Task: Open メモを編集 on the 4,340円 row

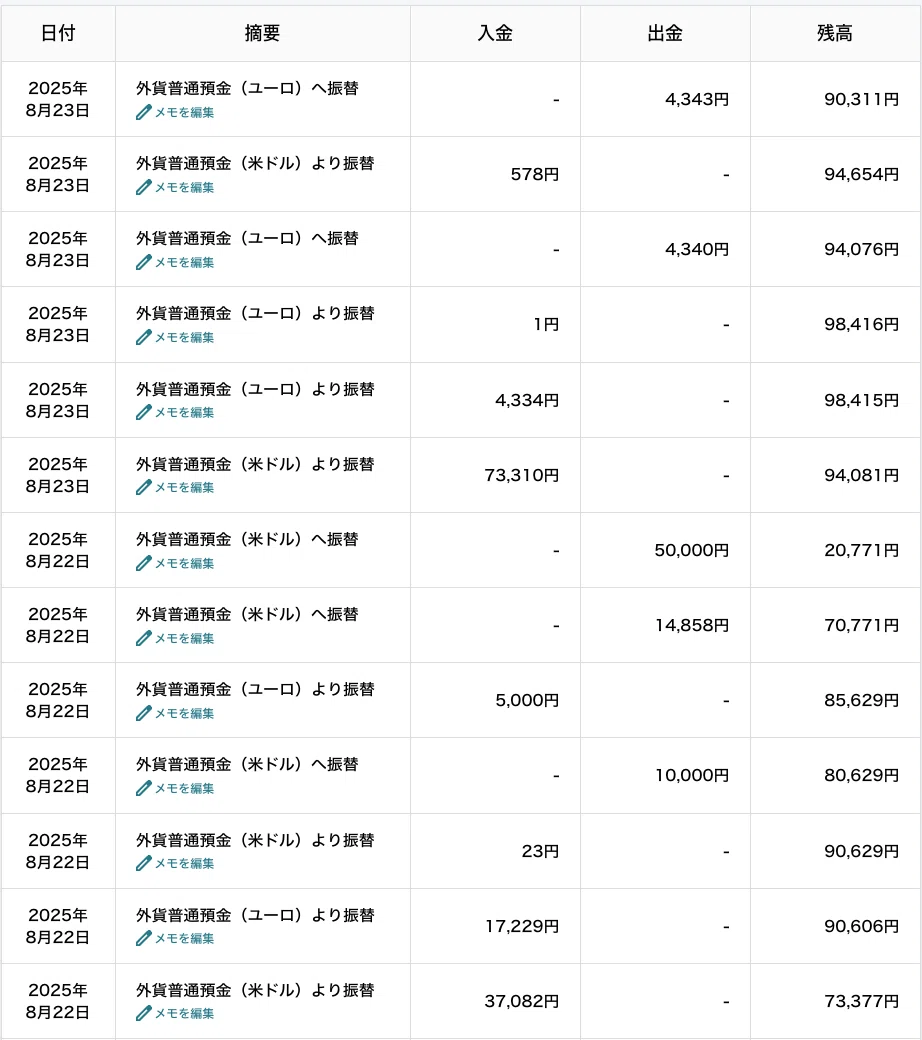Action: 175,263
